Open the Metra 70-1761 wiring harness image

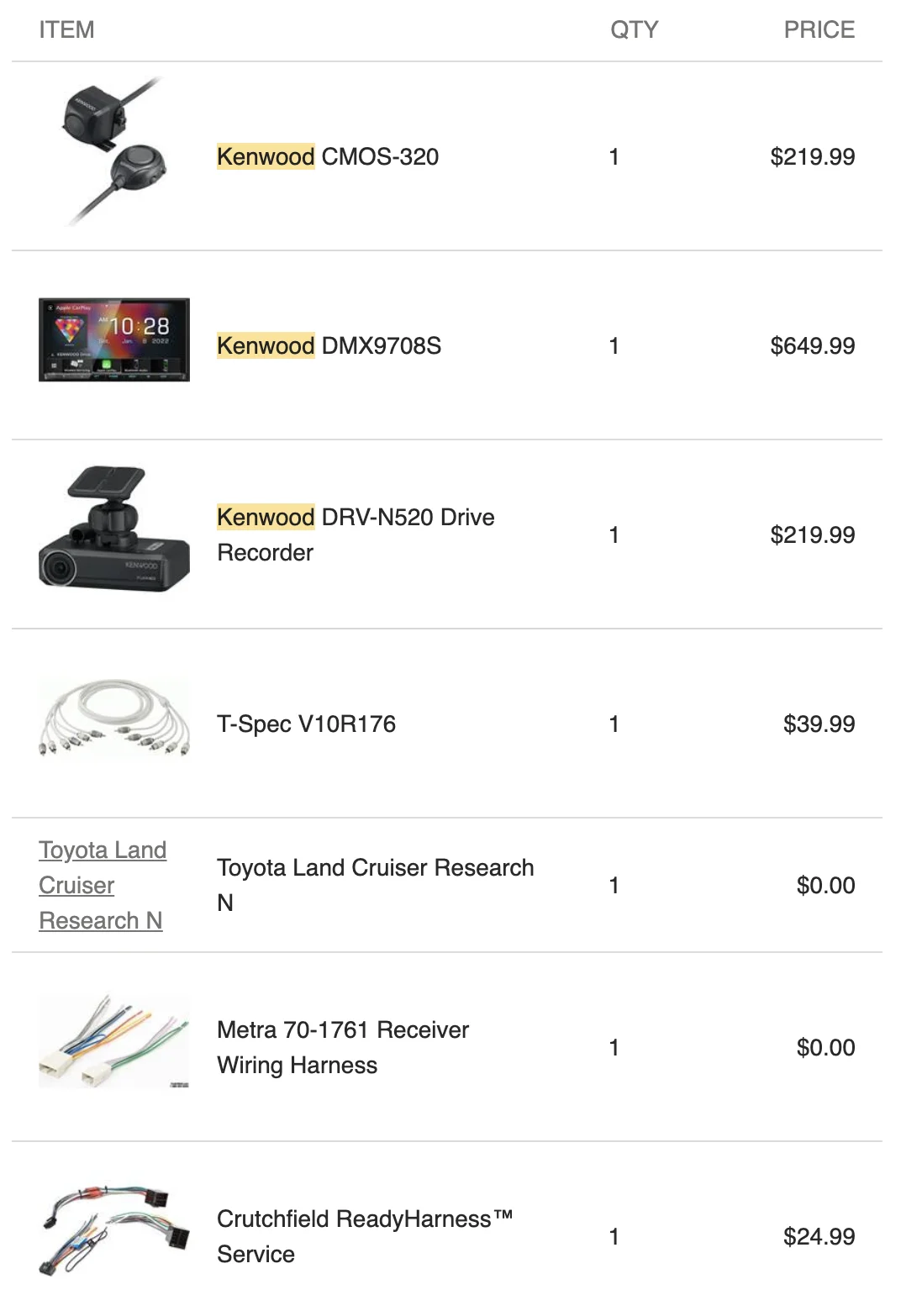coord(114,1043)
